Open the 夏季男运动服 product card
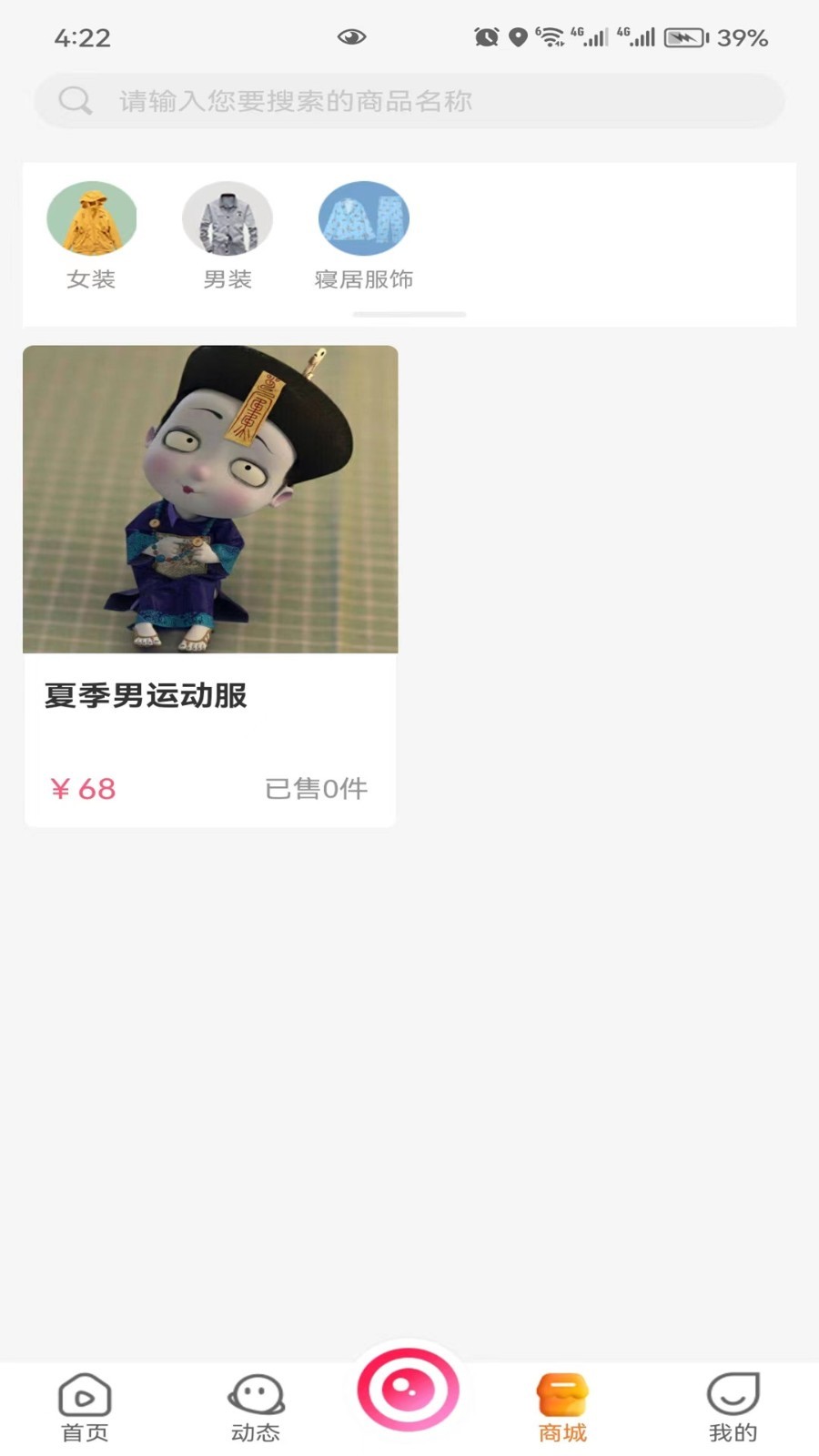 coord(210,586)
